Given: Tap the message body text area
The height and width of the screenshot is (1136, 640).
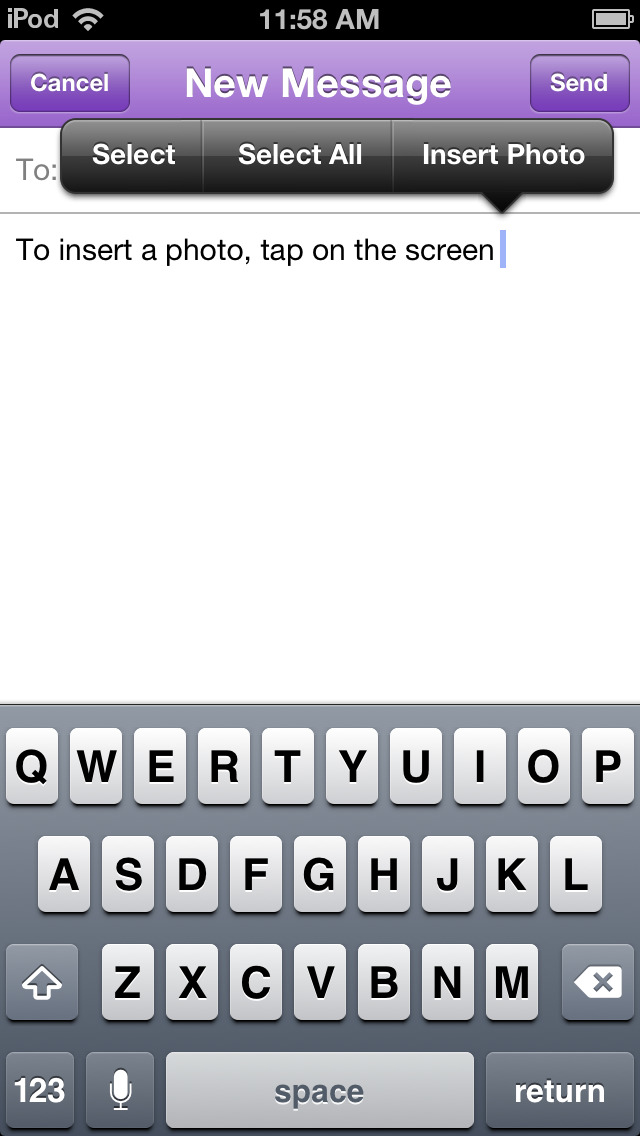Looking at the screenshot, I should 320,458.
